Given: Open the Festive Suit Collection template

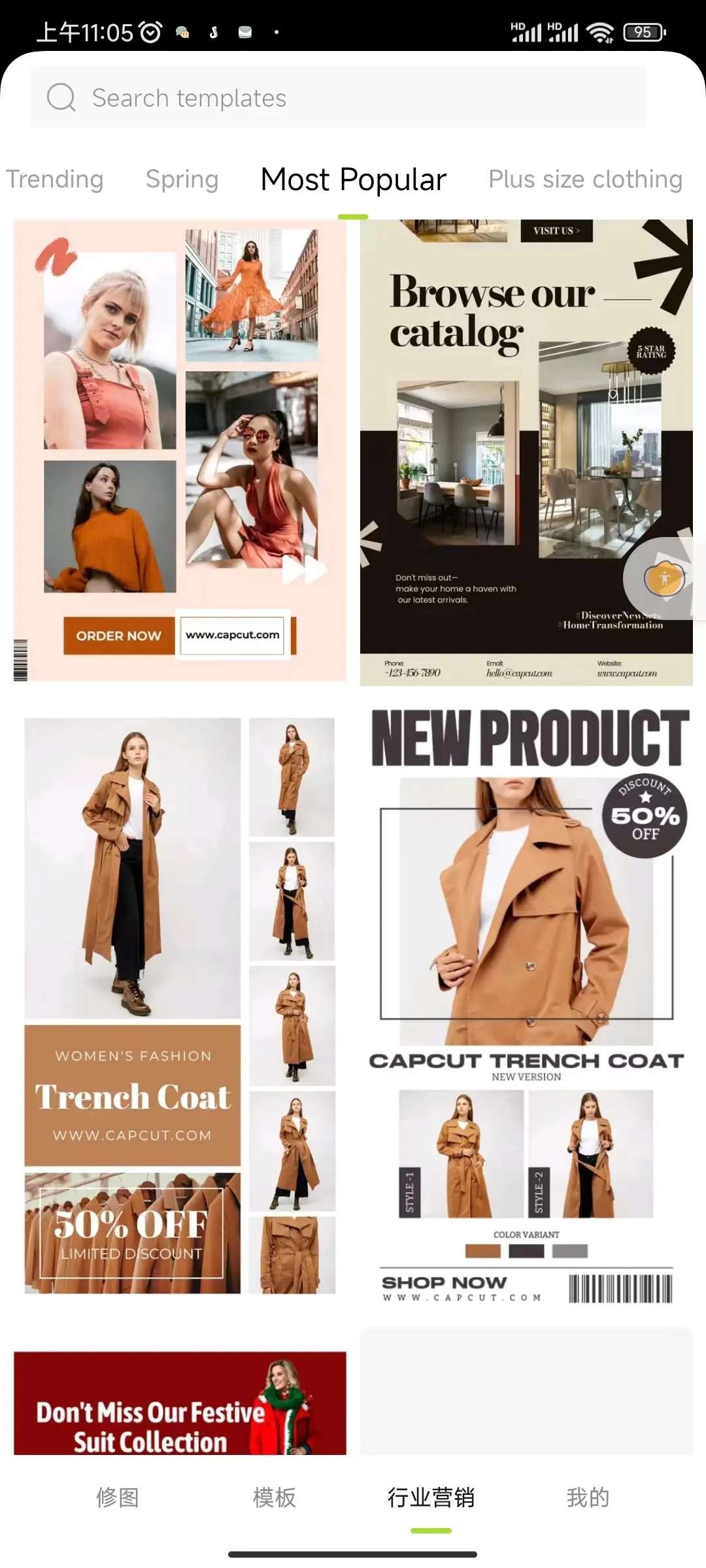Looking at the screenshot, I should point(180,1403).
